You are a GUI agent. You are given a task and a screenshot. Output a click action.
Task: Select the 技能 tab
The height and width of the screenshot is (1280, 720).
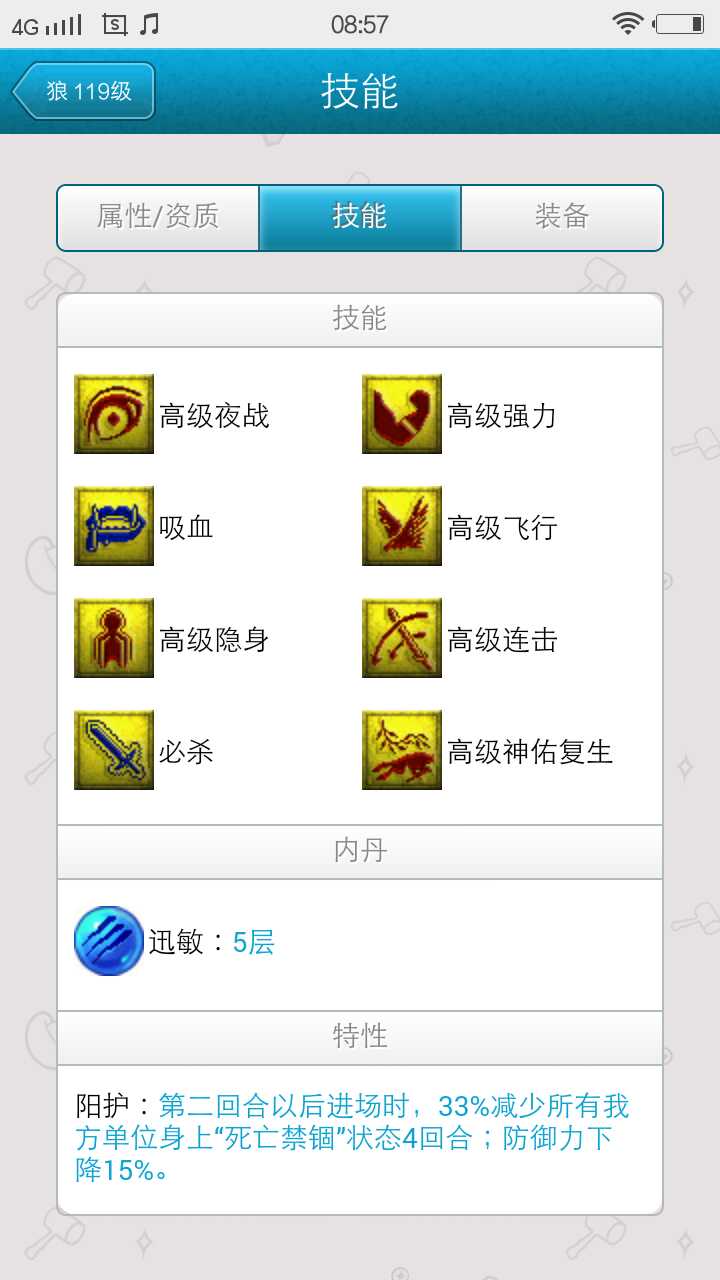point(360,217)
